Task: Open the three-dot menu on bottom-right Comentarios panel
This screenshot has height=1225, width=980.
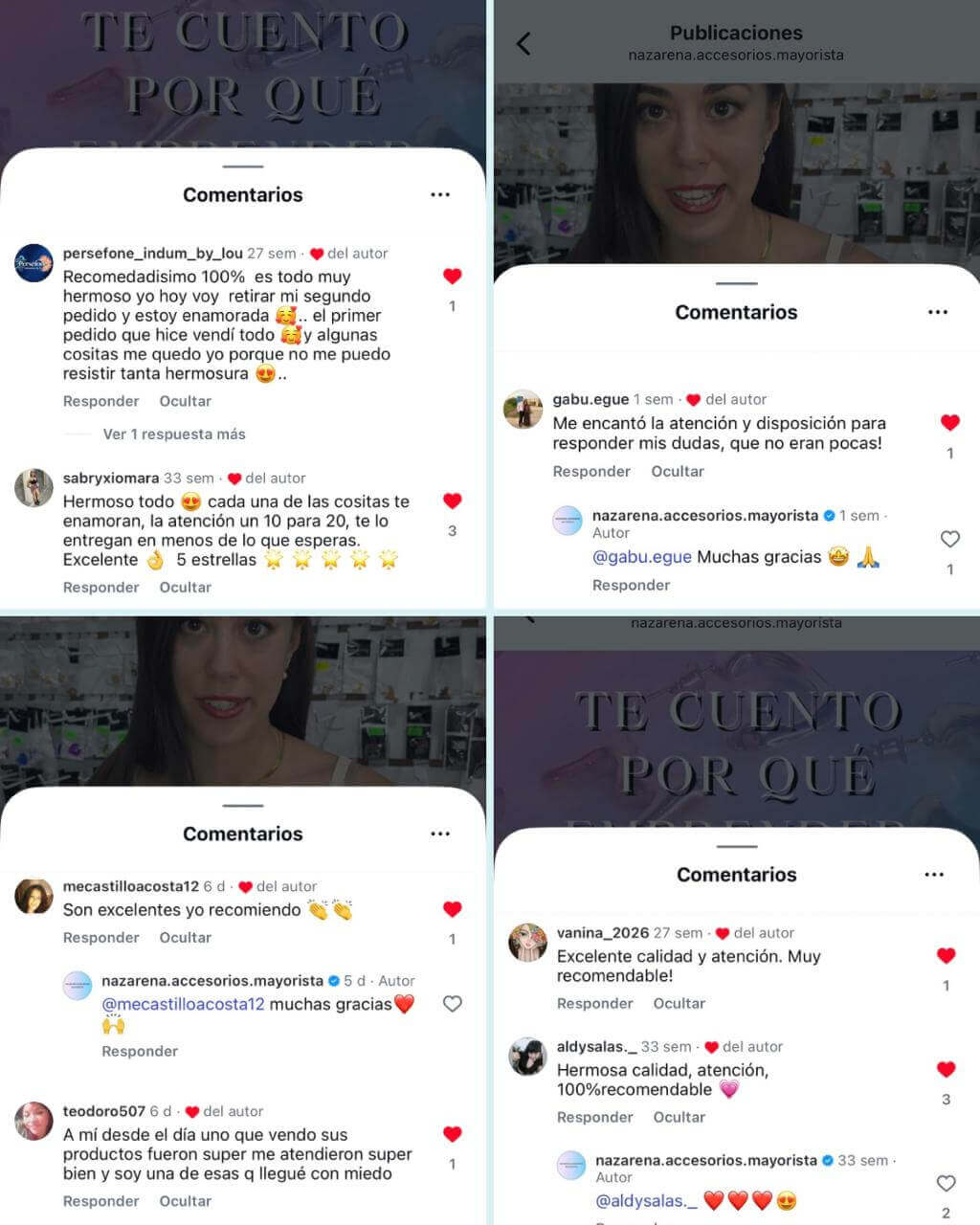Action: click(934, 874)
